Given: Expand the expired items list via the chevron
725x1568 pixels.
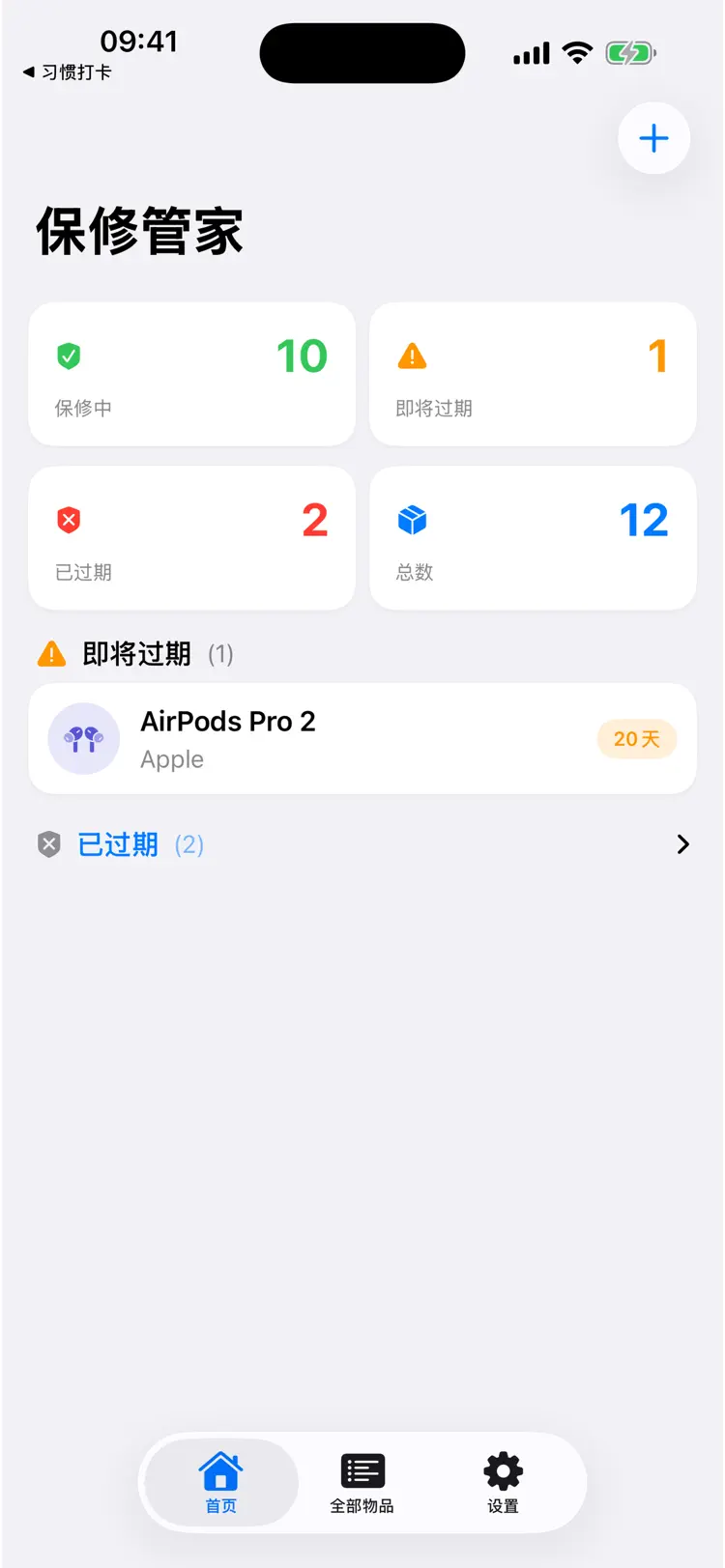Looking at the screenshot, I should pos(682,843).
